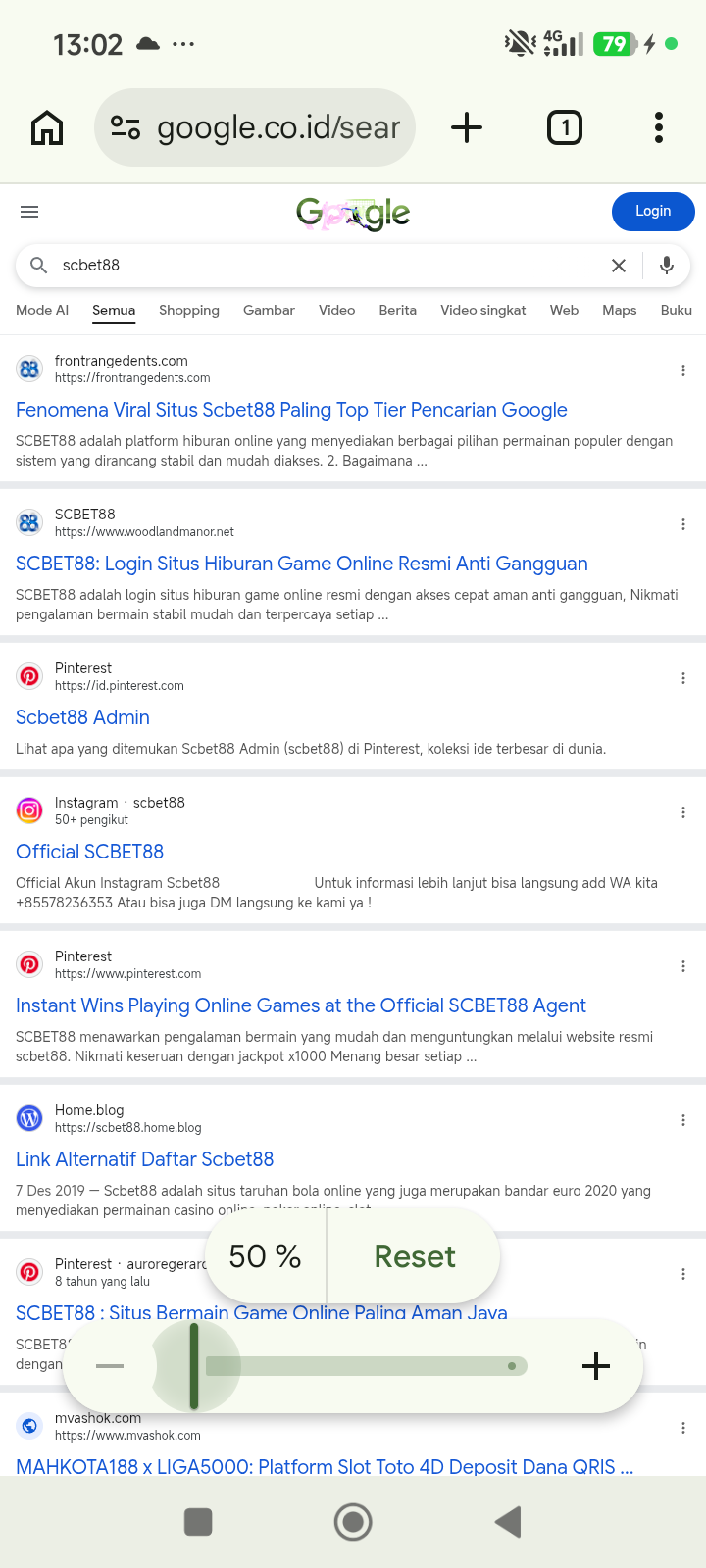Tap the google.co.id address bar

click(255, 127)
